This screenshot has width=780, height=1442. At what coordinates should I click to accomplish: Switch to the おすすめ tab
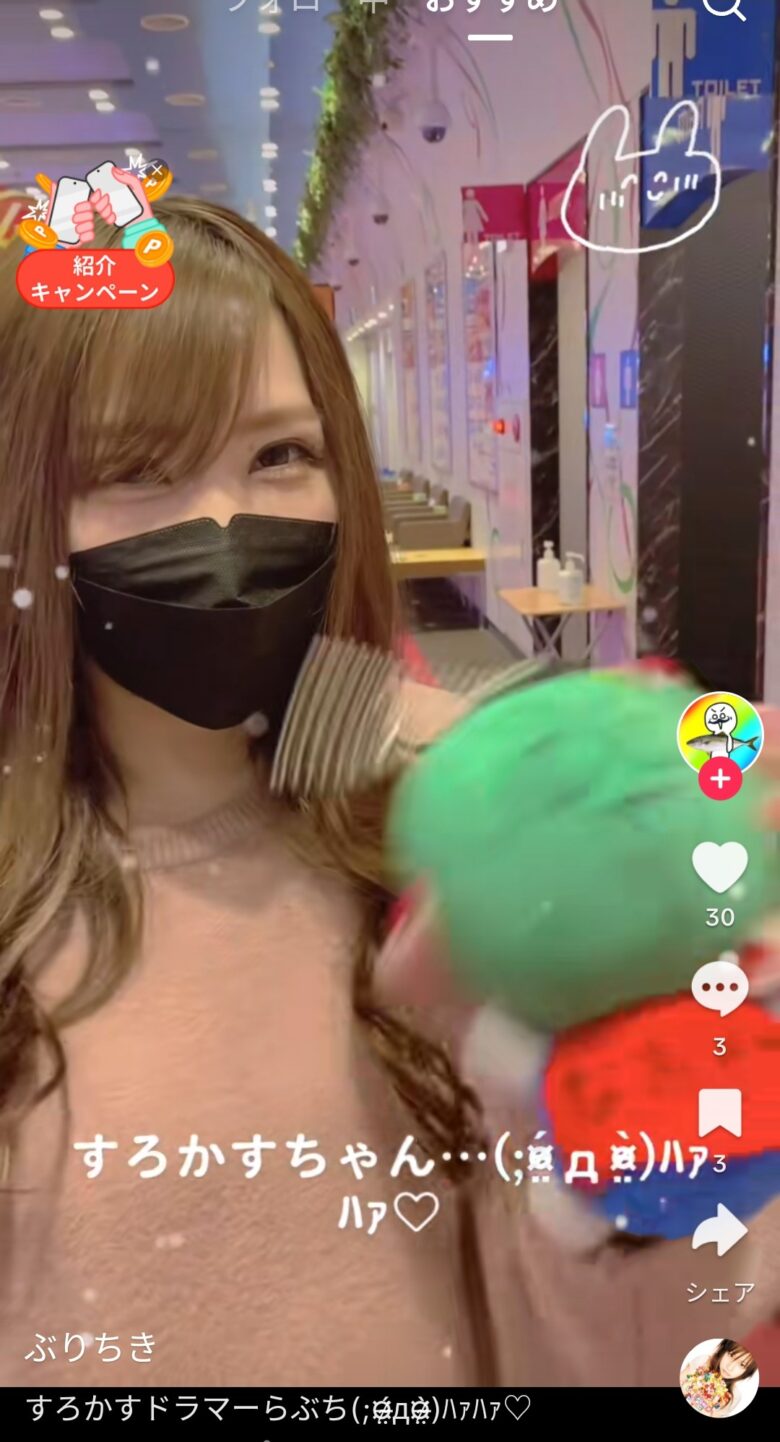pos(490,8)
